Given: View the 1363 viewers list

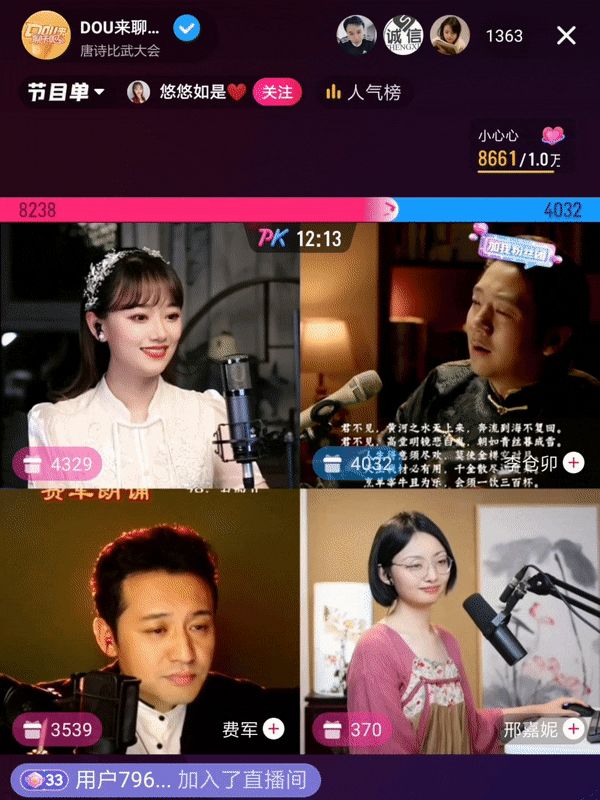Looking at the screenshot, I should [x=504, y=36].
